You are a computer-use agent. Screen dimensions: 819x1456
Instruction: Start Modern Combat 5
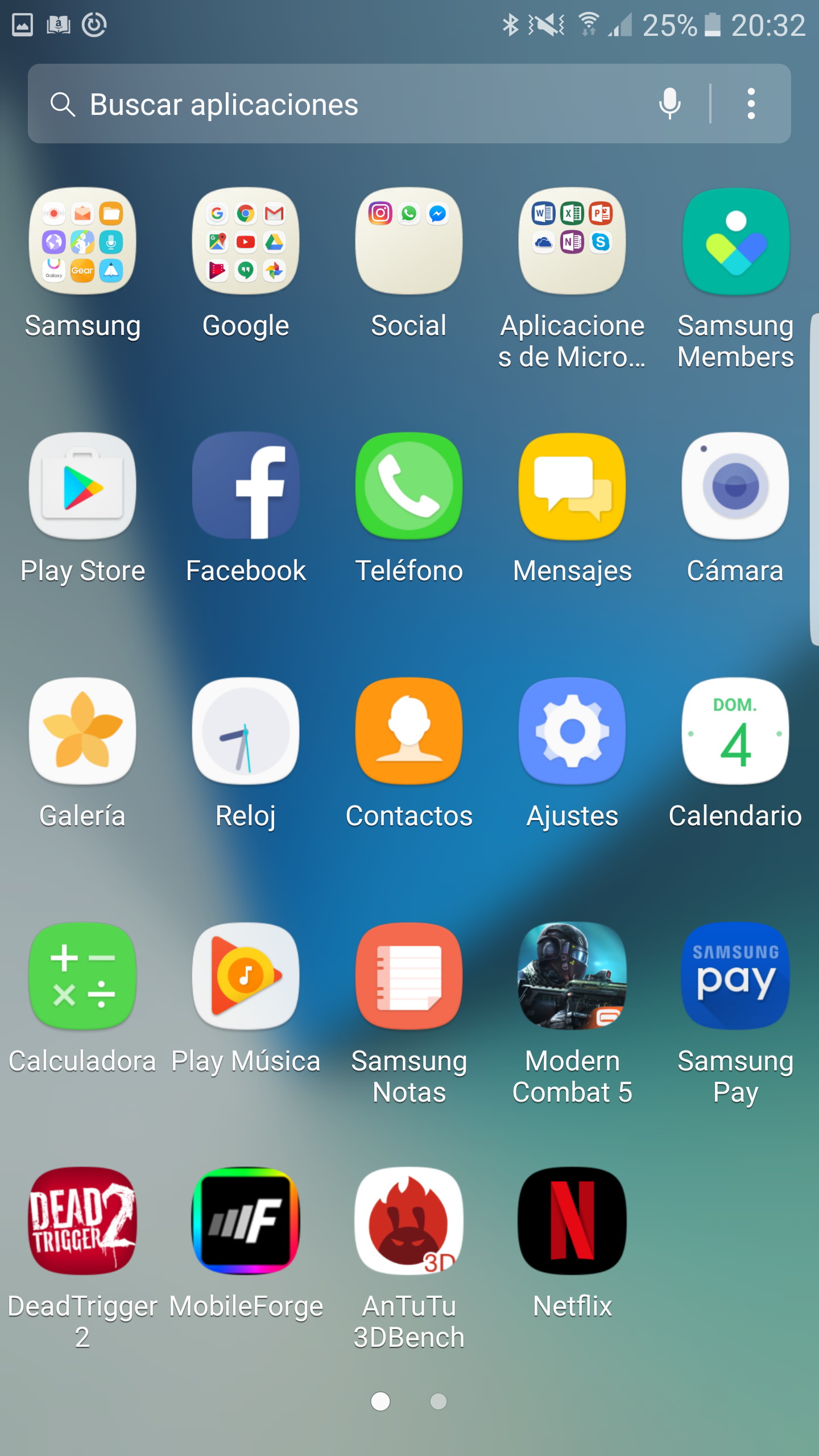coord(572,976)
